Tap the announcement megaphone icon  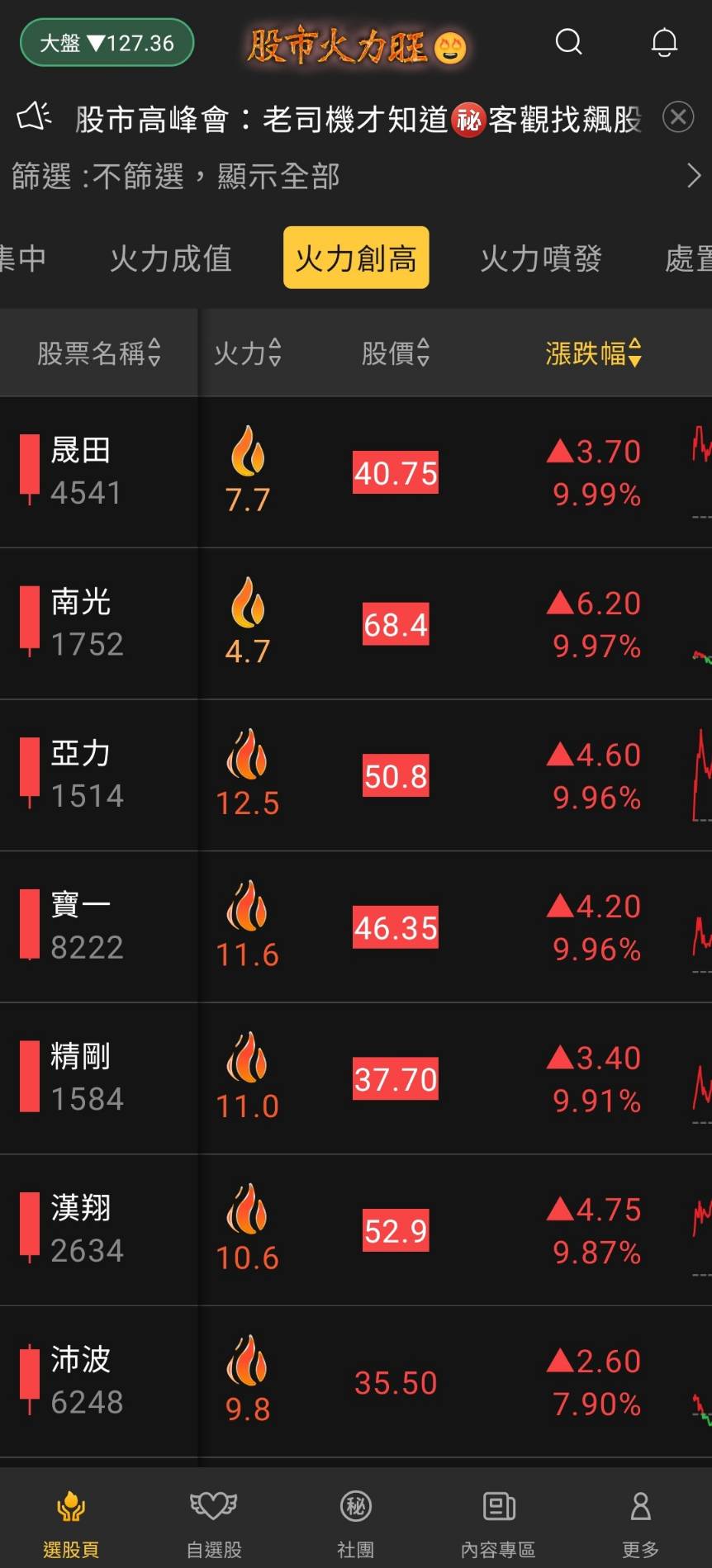(x=36, y=116)
